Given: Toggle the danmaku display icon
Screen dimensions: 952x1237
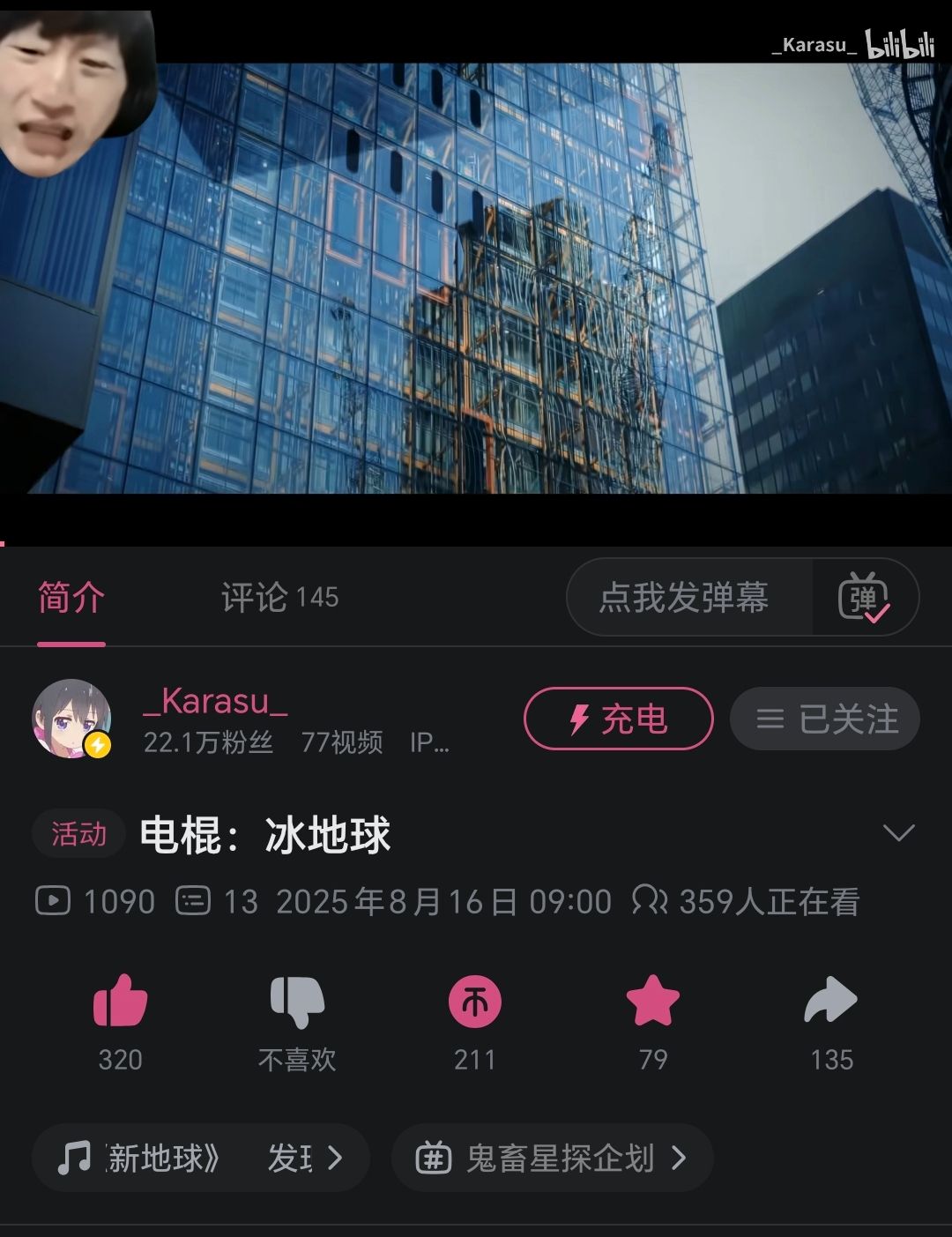Looking at the screenshot, I should (864, 598).
